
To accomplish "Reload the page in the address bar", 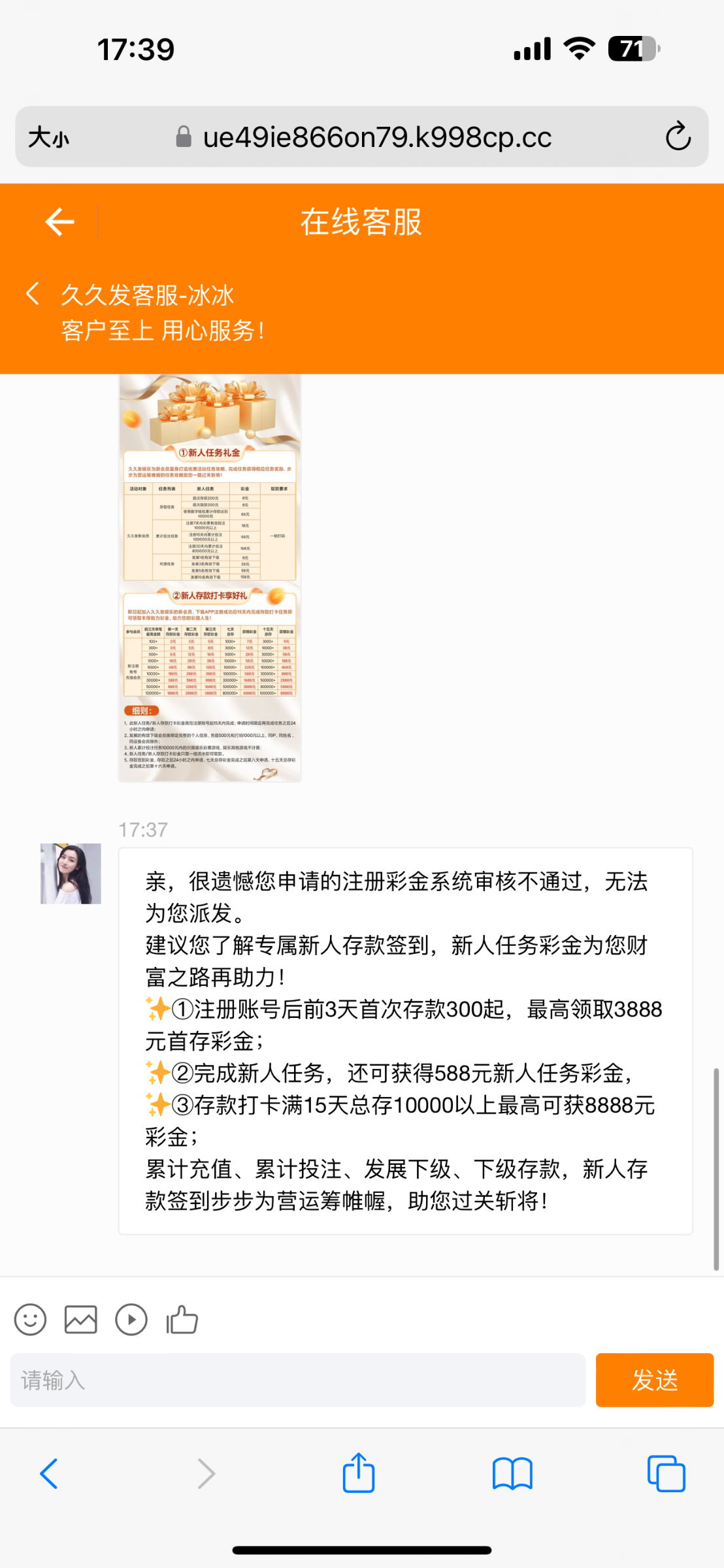I will point(678,137).
